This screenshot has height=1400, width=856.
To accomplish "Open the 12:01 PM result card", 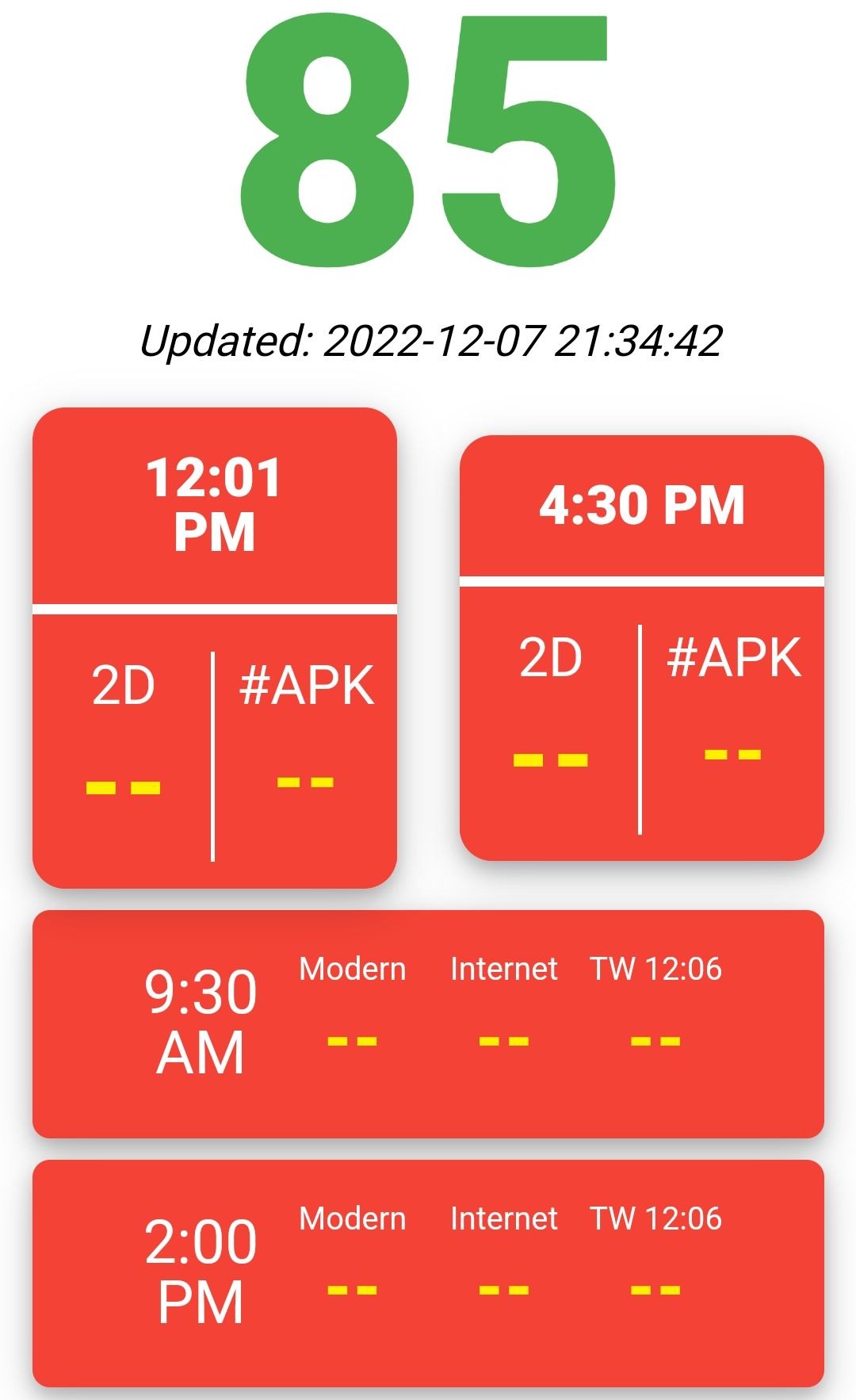I will pyautogui.click(x=214, y=648).
